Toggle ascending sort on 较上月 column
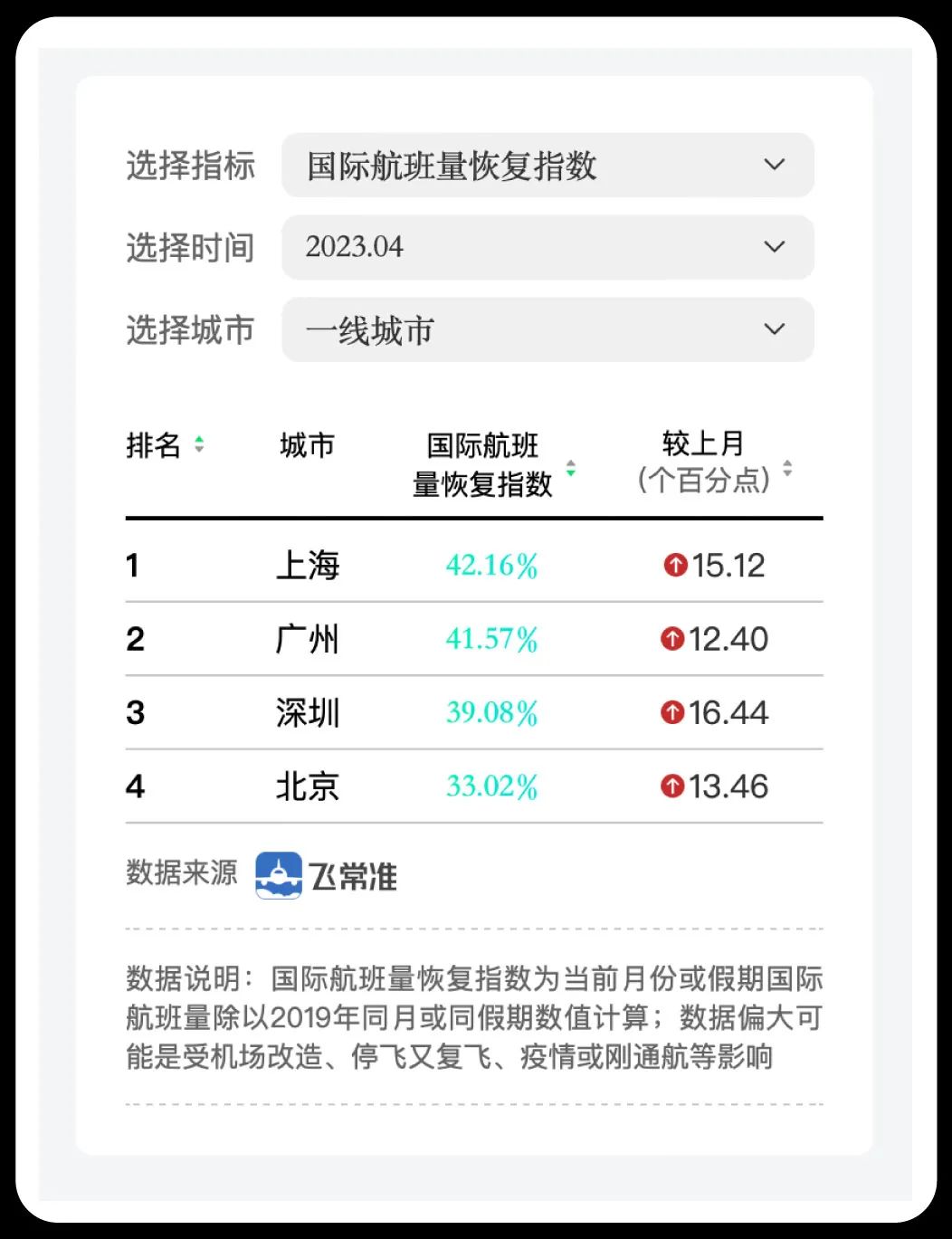This screenshot has height=1239, width=952. coord(788,470)
